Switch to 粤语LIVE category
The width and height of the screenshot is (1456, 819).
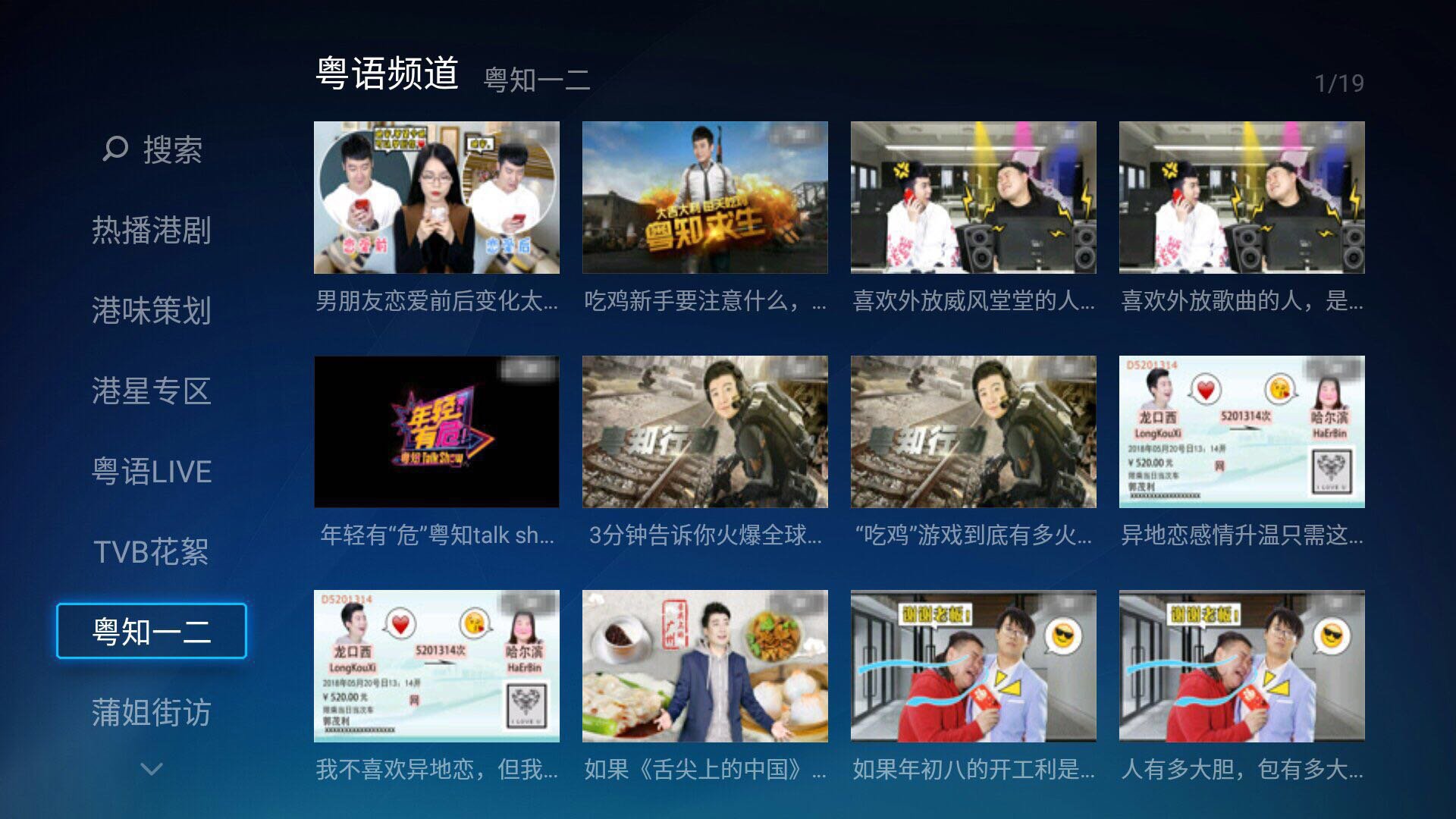[x=152, y=471]
